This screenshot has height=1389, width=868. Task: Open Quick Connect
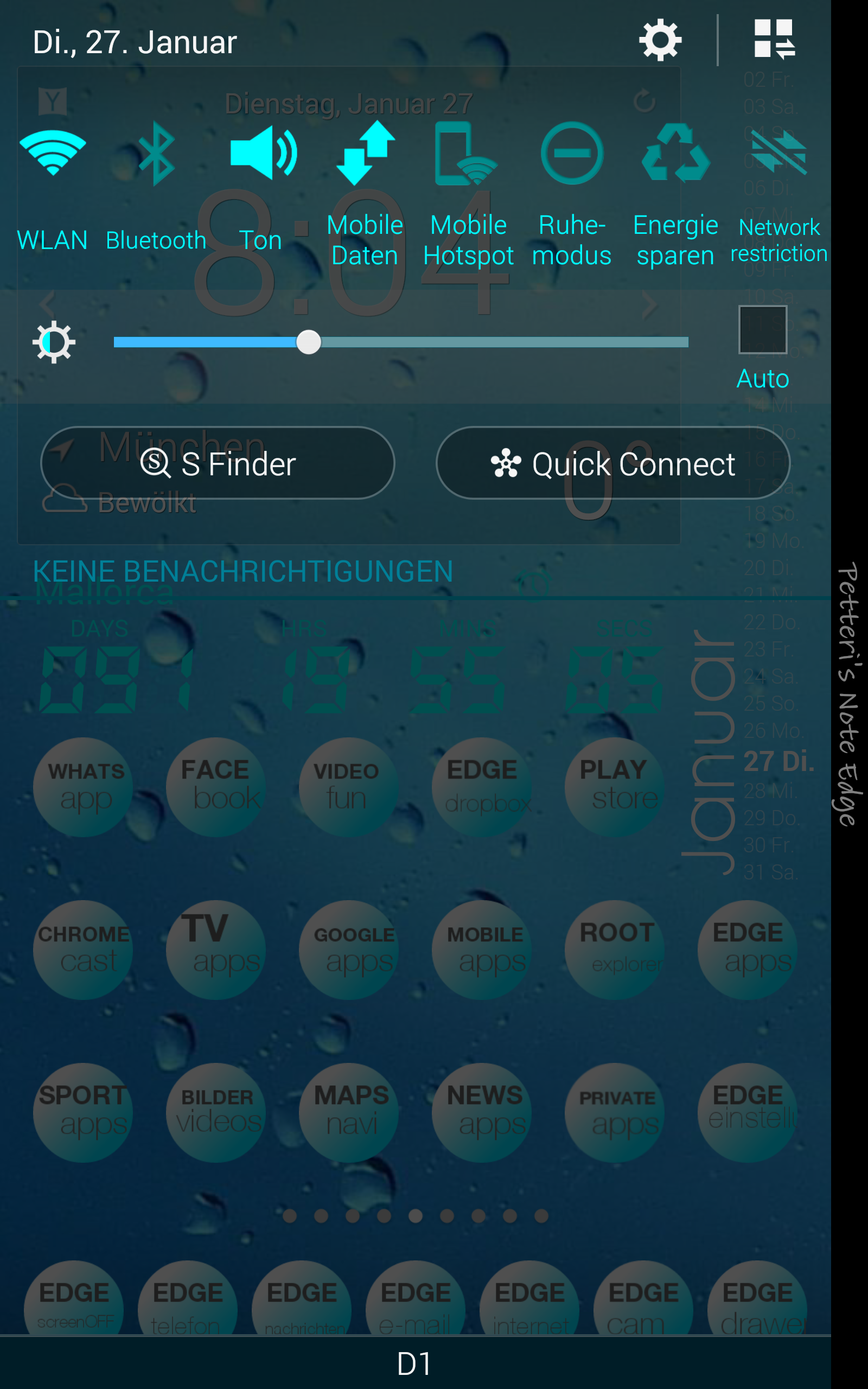click(613, 463)
